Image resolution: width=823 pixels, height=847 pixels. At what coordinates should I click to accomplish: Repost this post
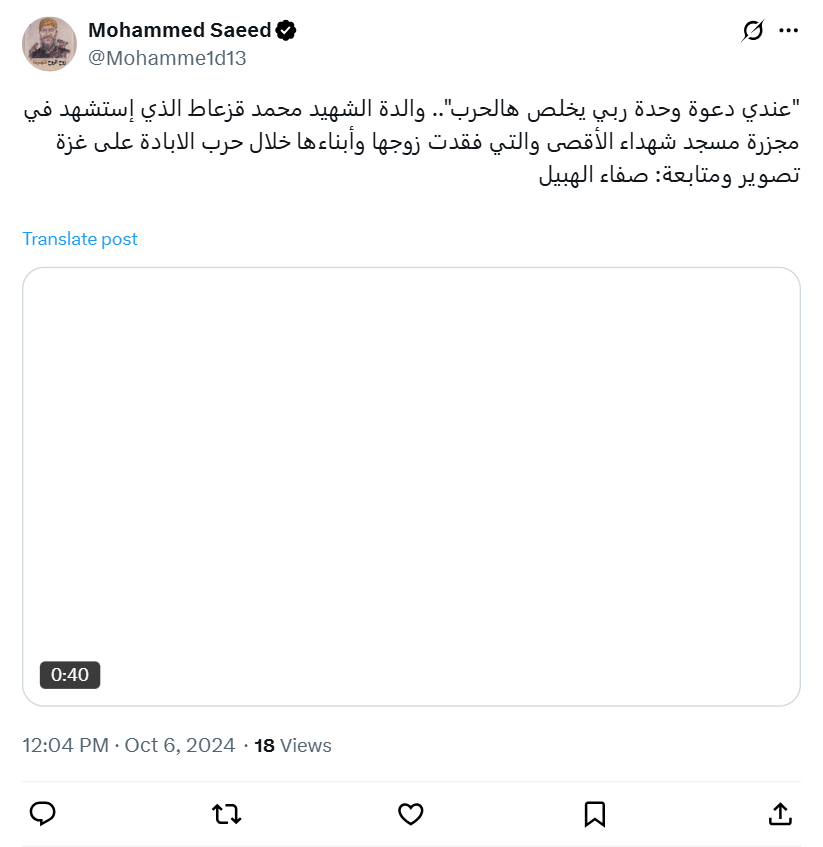coord(227,814)
